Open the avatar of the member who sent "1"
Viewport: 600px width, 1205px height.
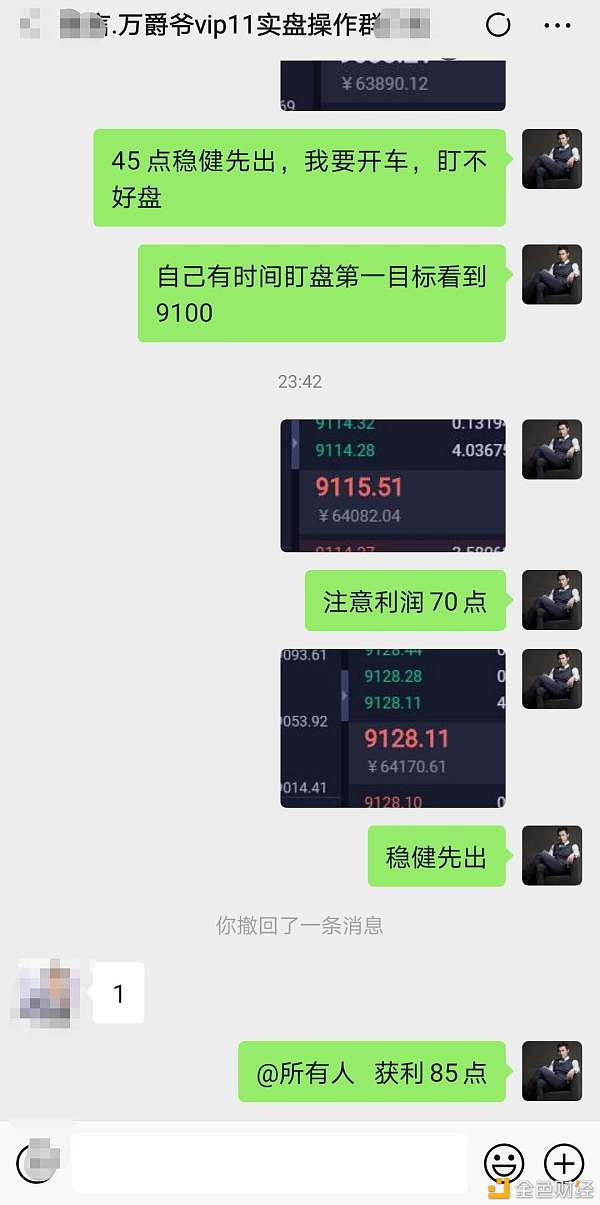click(47, 992)
